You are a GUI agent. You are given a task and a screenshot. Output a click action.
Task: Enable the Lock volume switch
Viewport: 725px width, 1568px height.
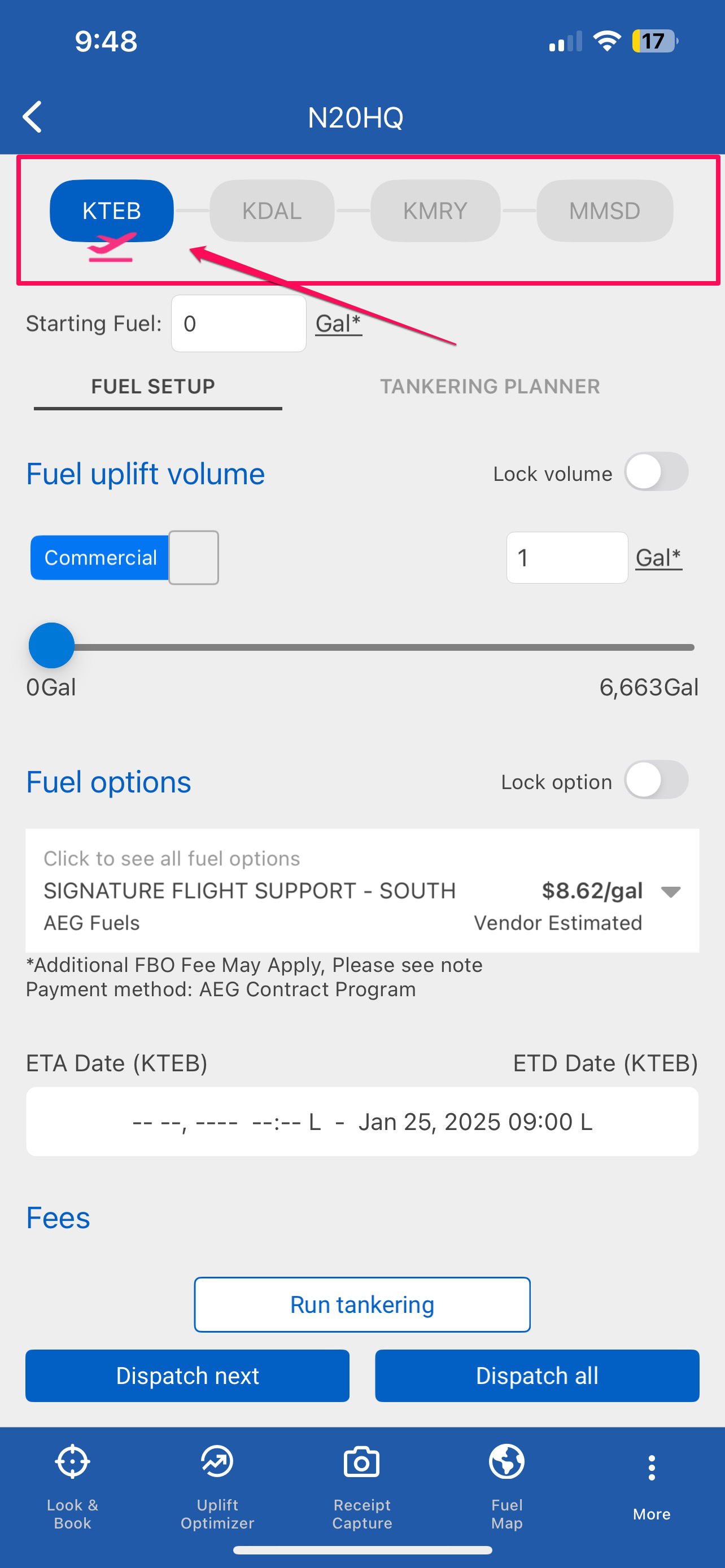656,472
